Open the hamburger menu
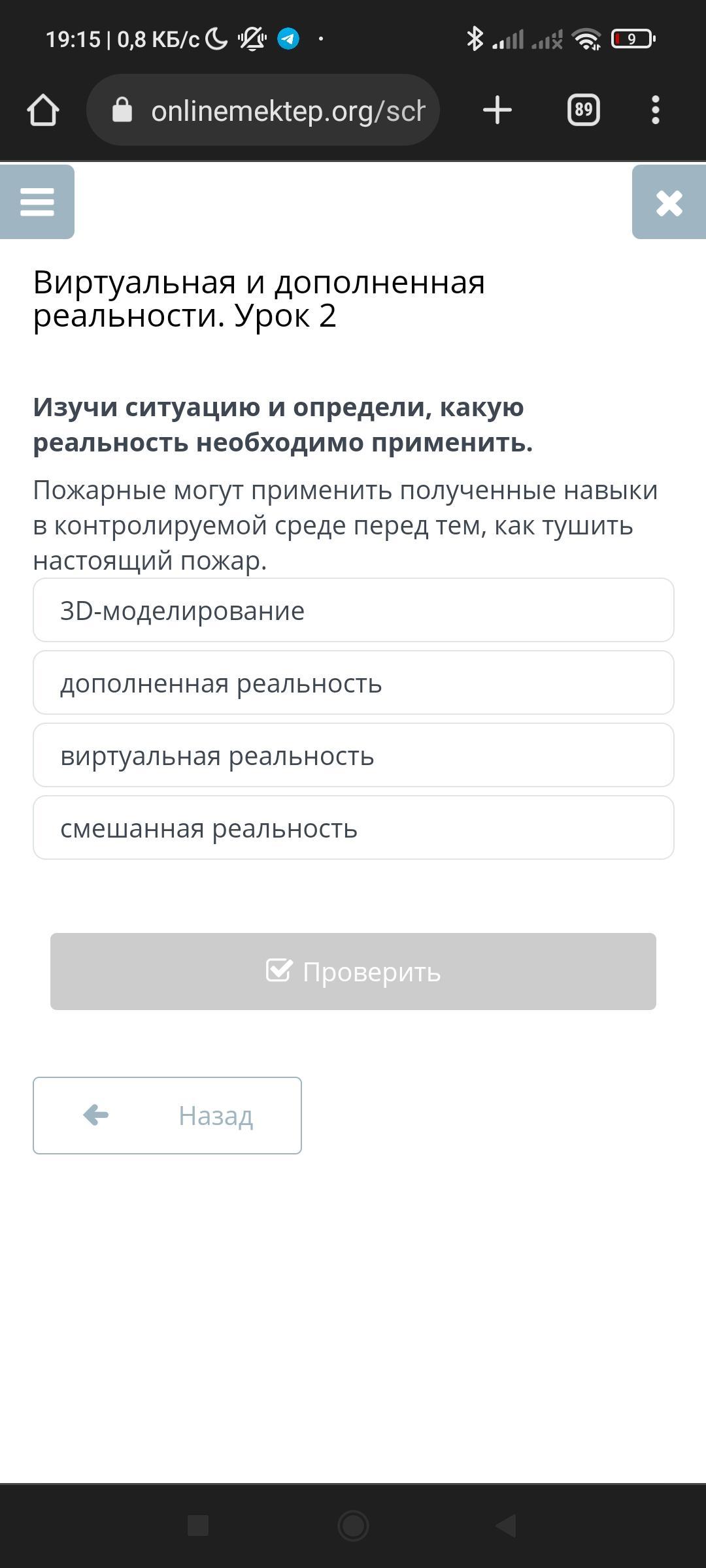The width and height of the screenshot is (706, 1568). tap(37, 202)
